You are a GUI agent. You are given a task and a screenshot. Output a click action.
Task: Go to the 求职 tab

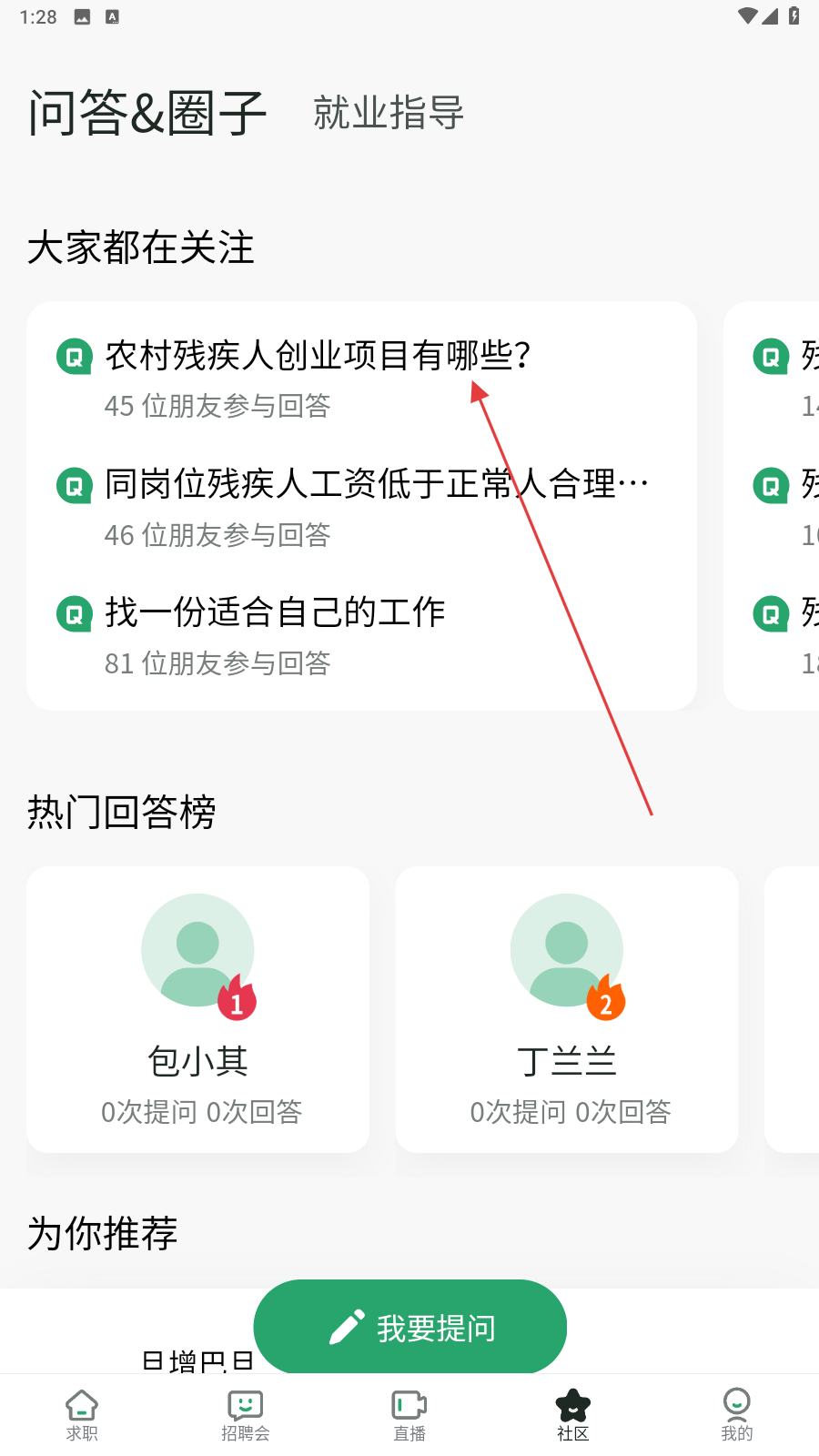[82, 1415]
